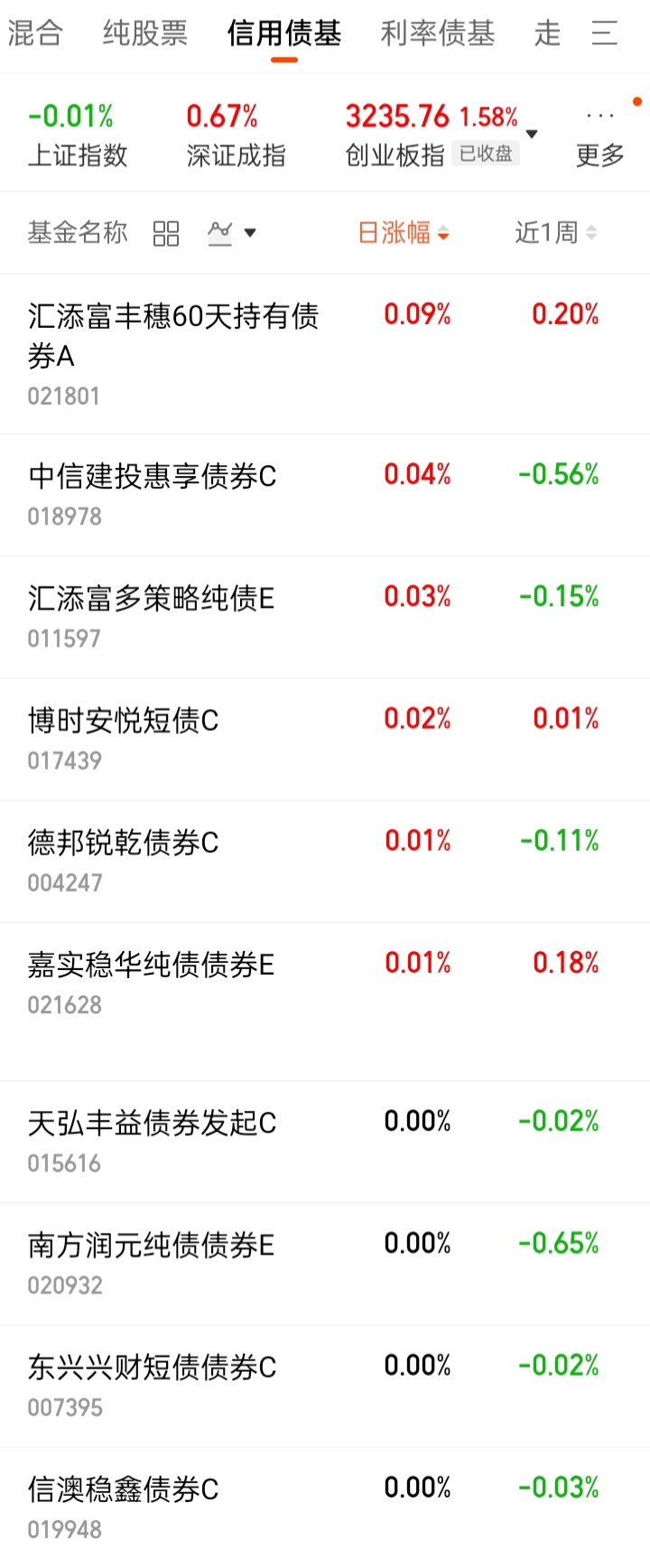Screen dimensions: 650x1568
Task: Select fund 南方润元纯债债券E
Action: point(325,1264)
